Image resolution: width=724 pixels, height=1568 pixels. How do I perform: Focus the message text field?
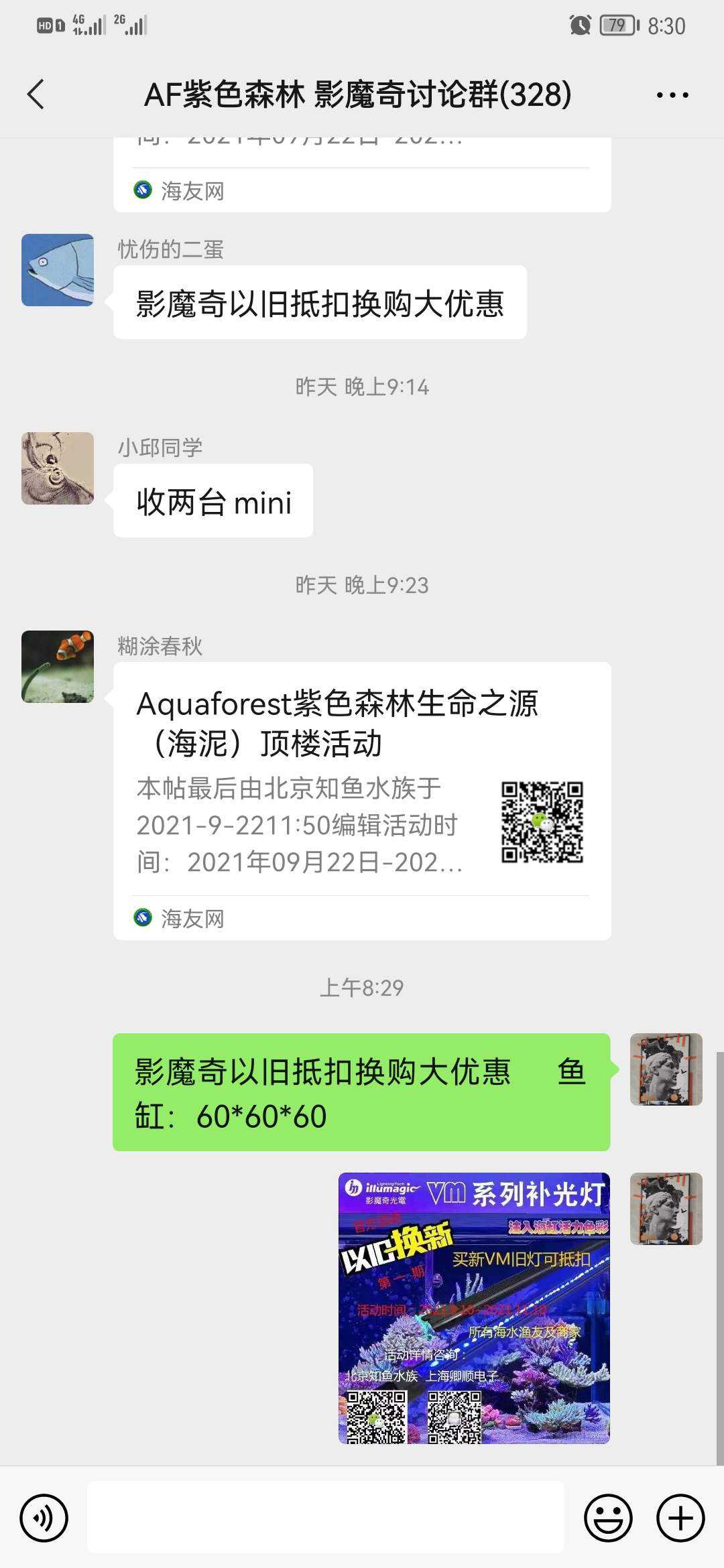[325, 1517]
